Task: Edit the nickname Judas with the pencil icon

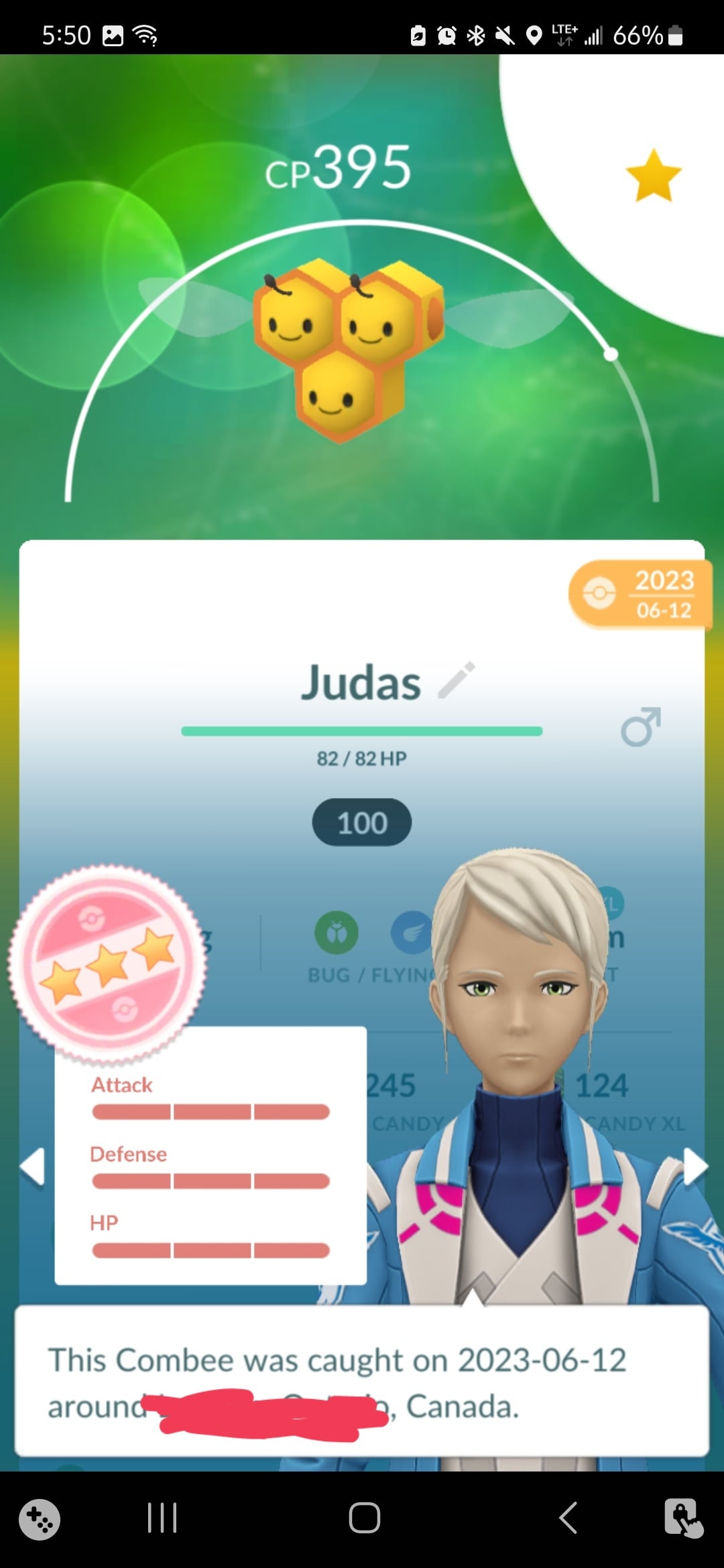Action: [457, 681]
